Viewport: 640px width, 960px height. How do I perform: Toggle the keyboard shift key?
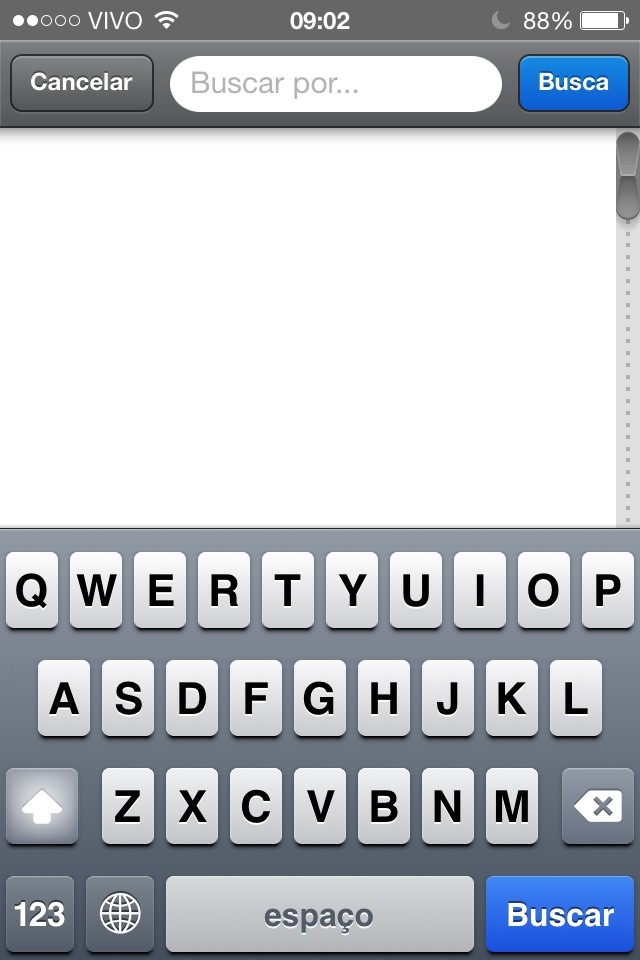coord(42,806)
